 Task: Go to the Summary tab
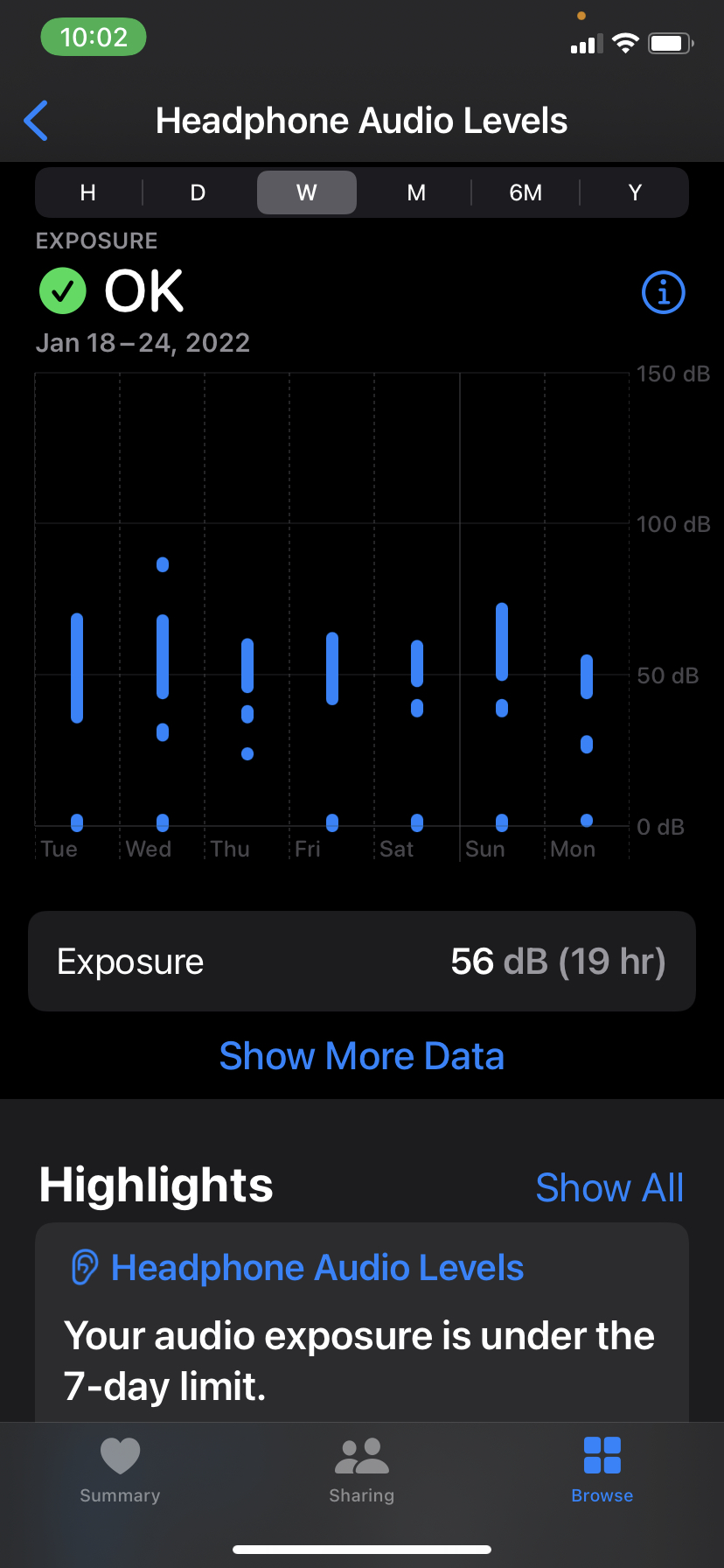coord(120,1471)
